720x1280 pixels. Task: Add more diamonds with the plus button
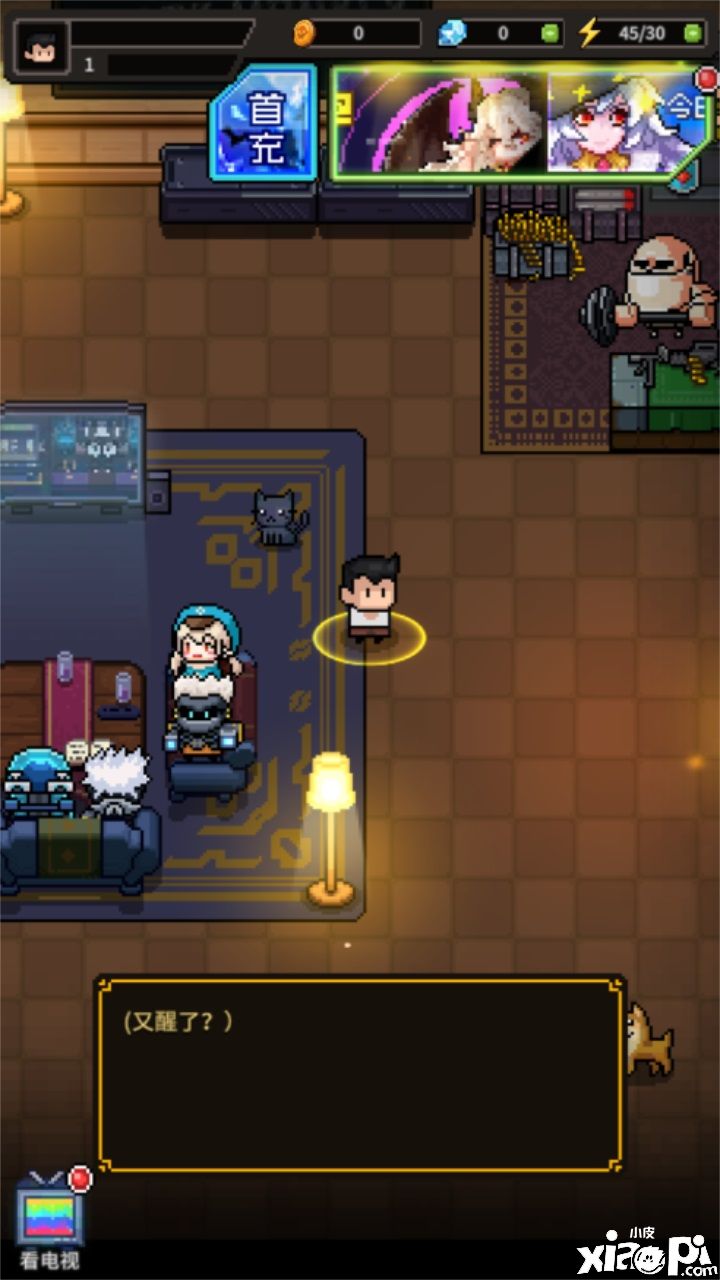click(x=549, y=33)
